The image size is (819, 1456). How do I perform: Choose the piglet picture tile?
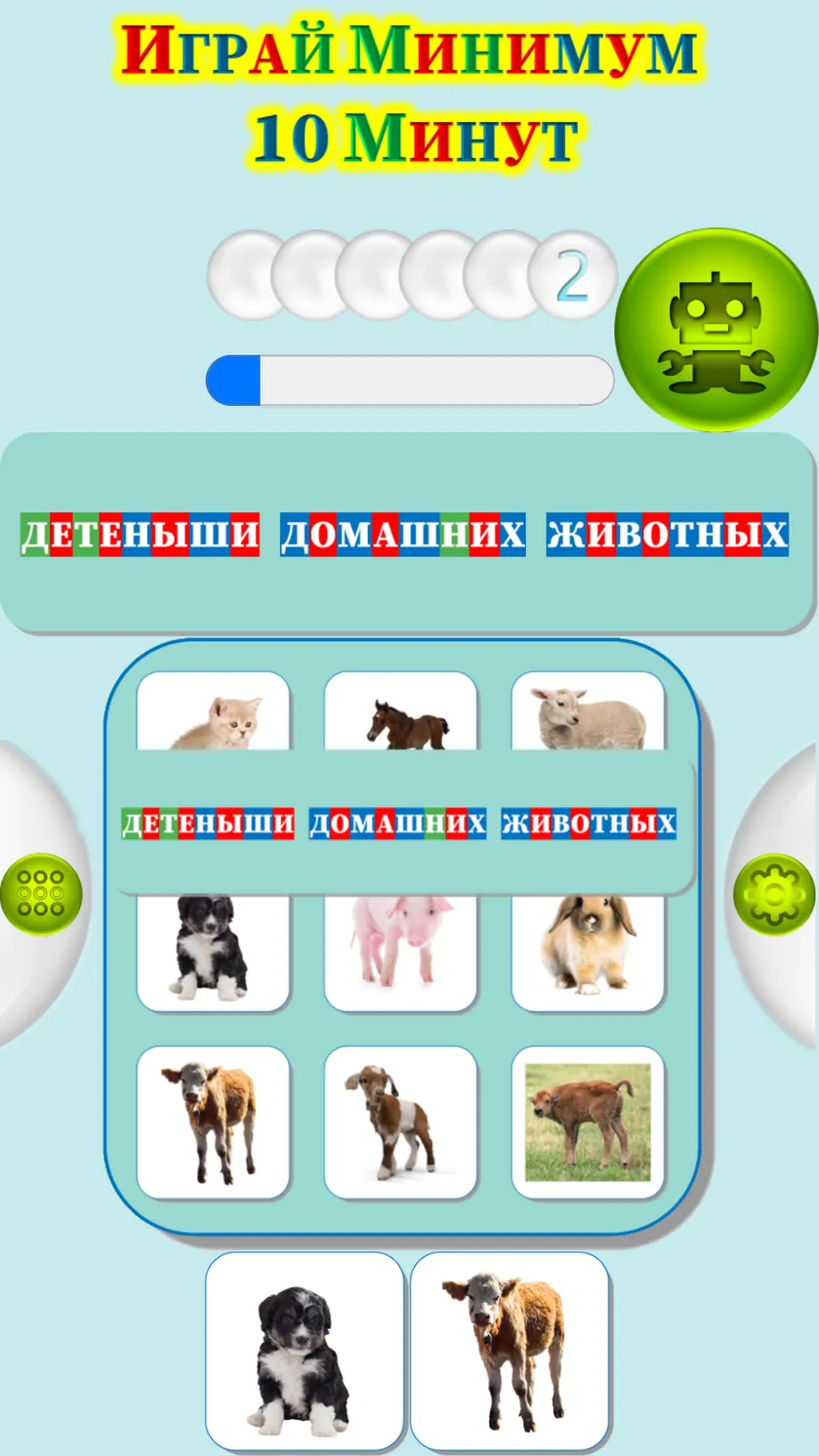(x=401, y=950)
